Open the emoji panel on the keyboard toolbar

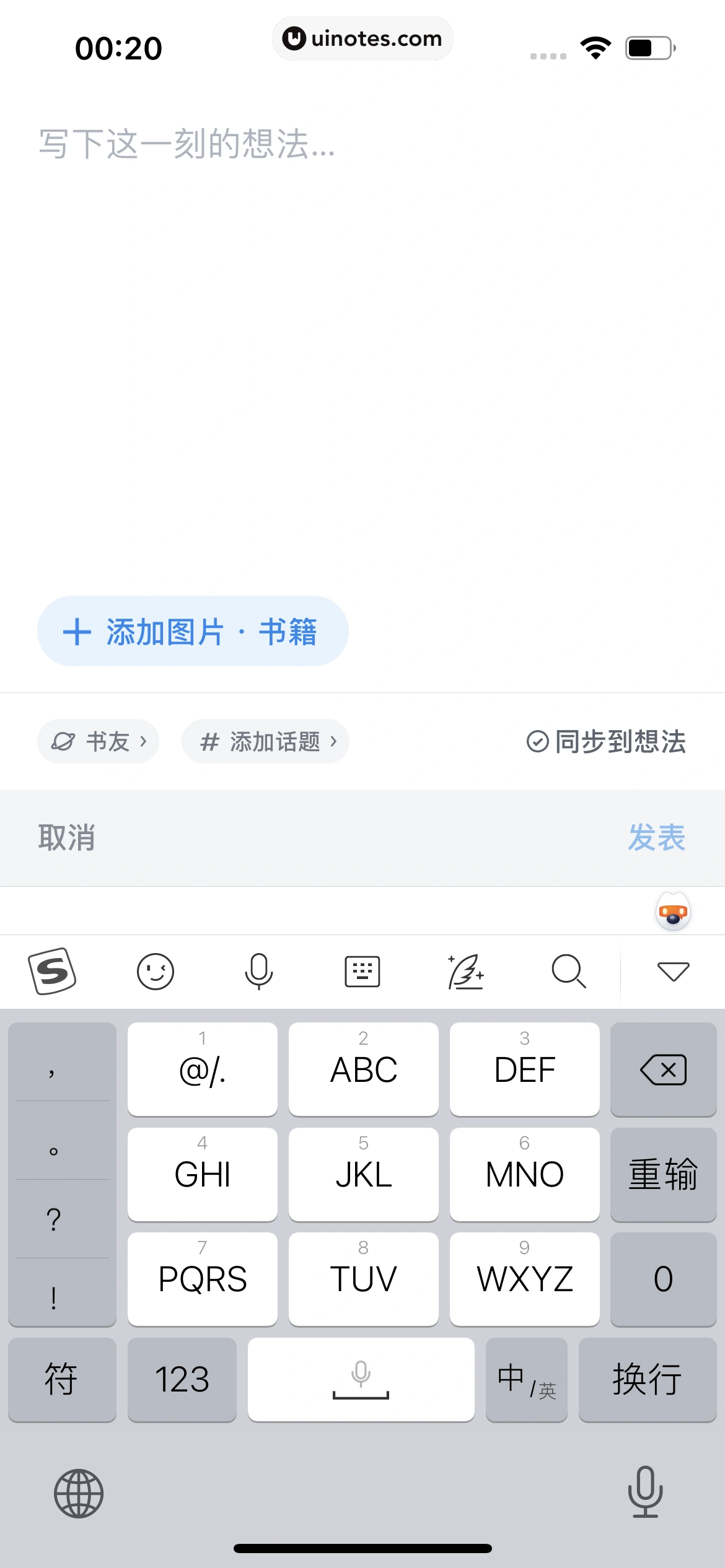(x=156, y=971)
